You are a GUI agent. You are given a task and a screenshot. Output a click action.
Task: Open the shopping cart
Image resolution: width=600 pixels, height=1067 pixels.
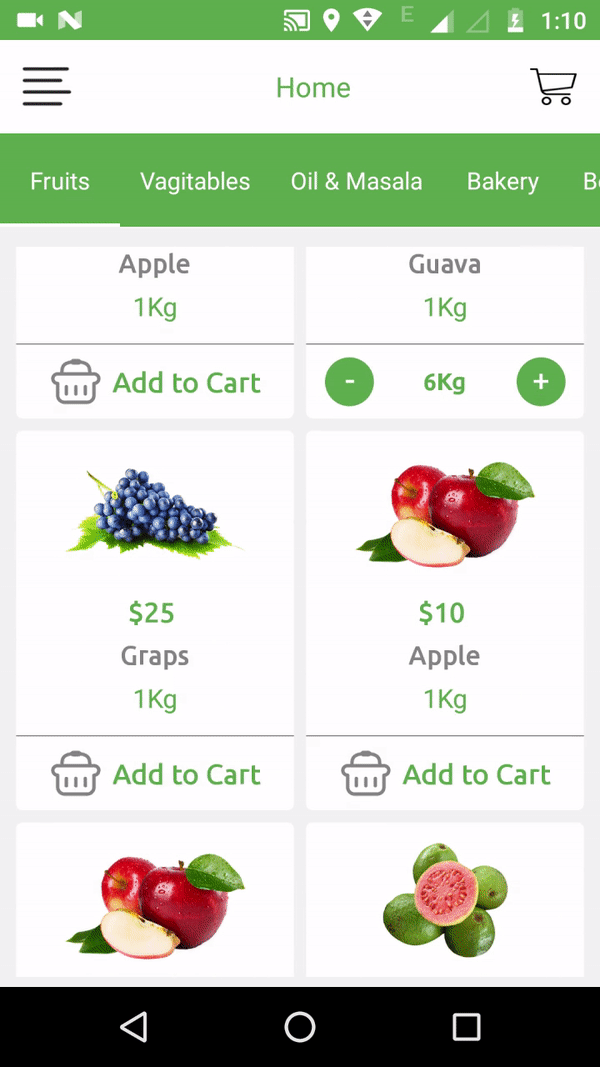click(x=553, y=87)
